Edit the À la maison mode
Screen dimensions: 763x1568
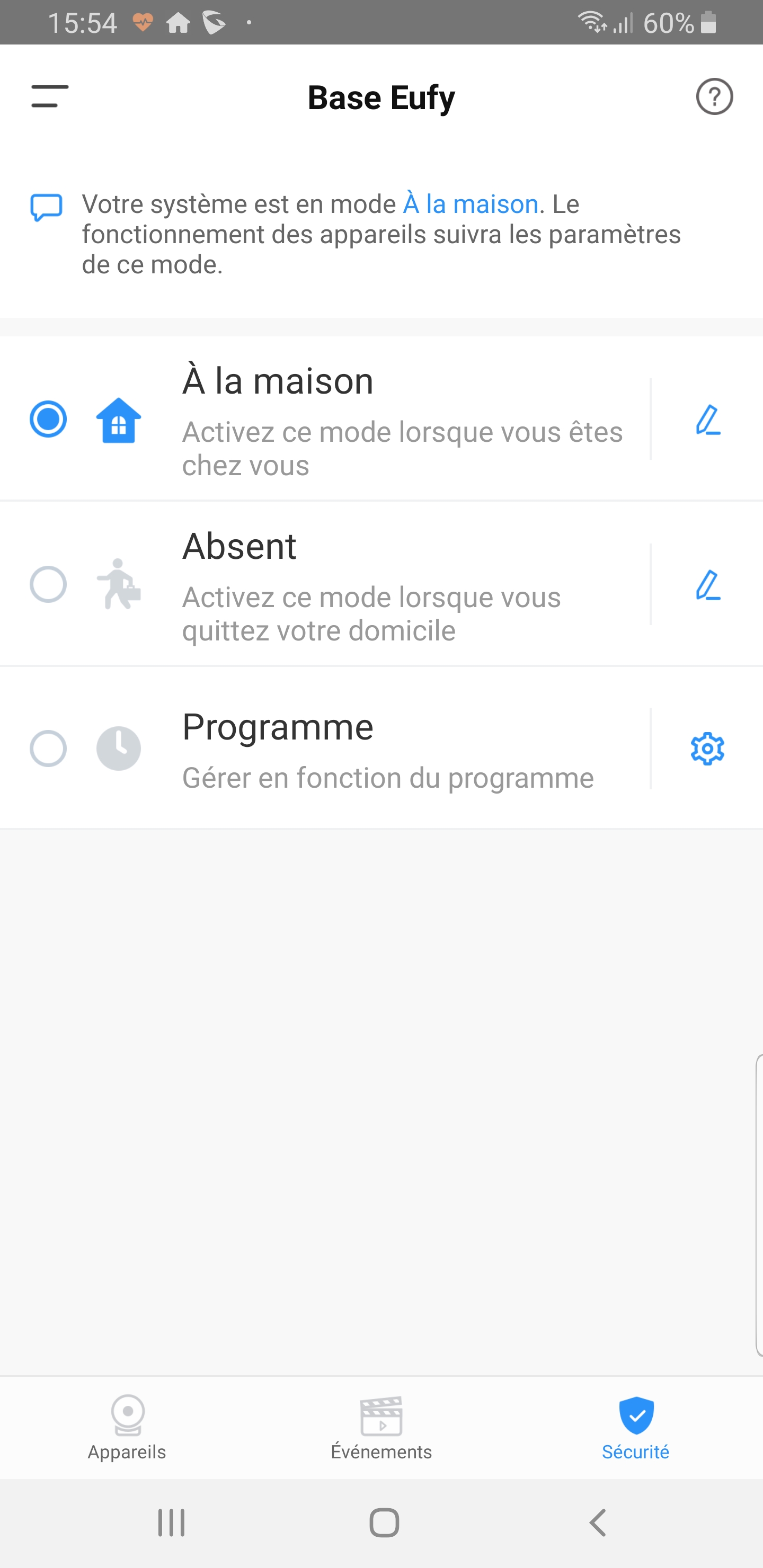click(707, 420)
